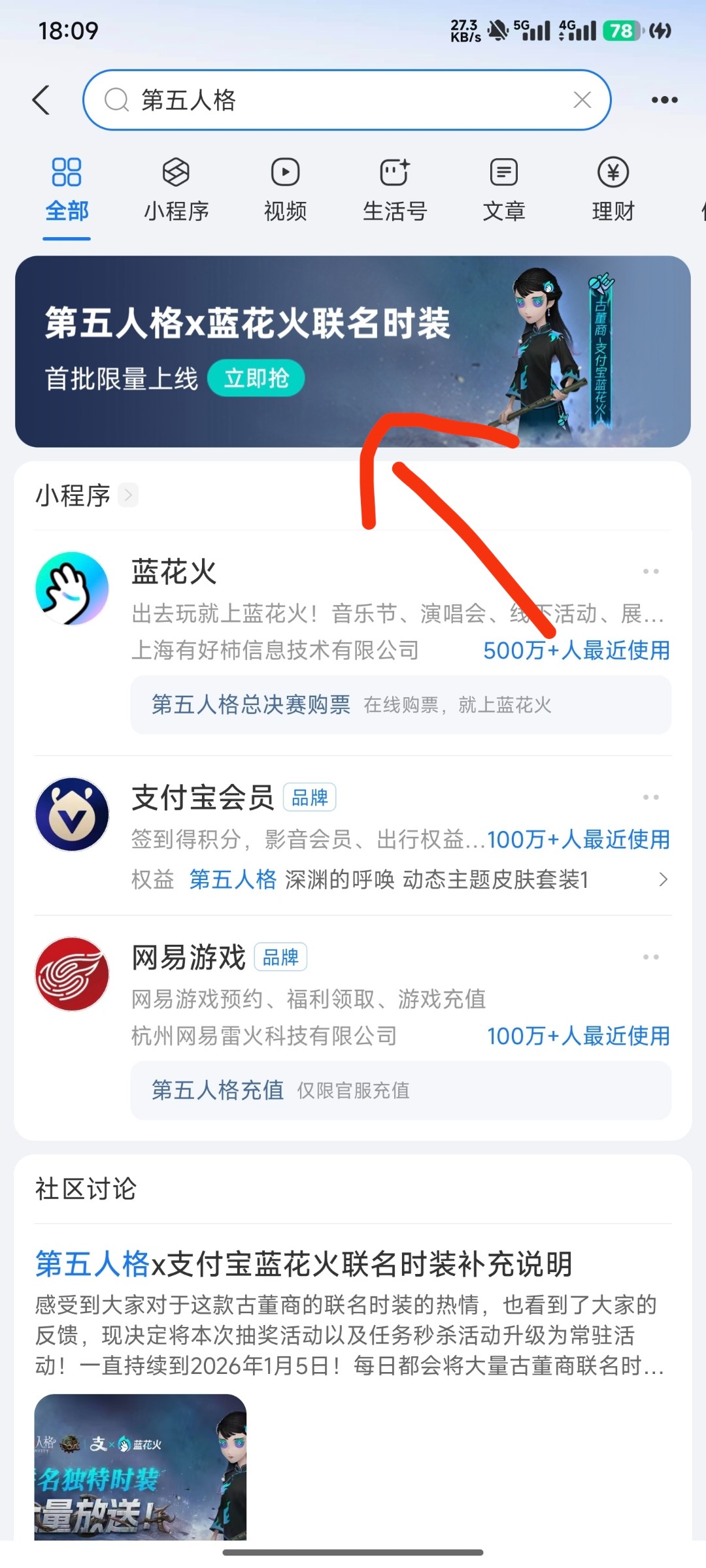Viewport: 706px width, 1568px height.
Task: Tap the 立即抢 button on the banner
Action: (256, 378)
